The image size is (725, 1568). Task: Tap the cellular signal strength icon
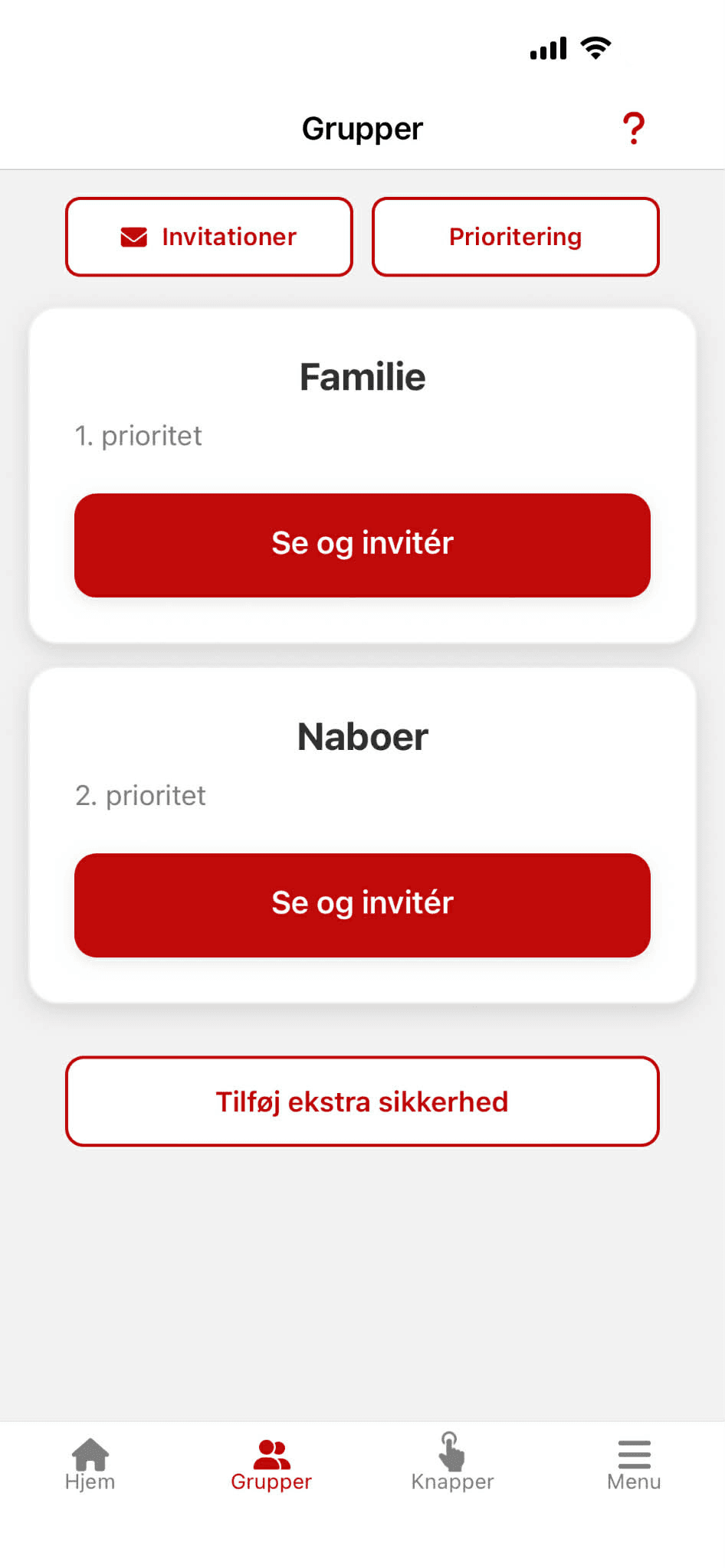(547, 47)
